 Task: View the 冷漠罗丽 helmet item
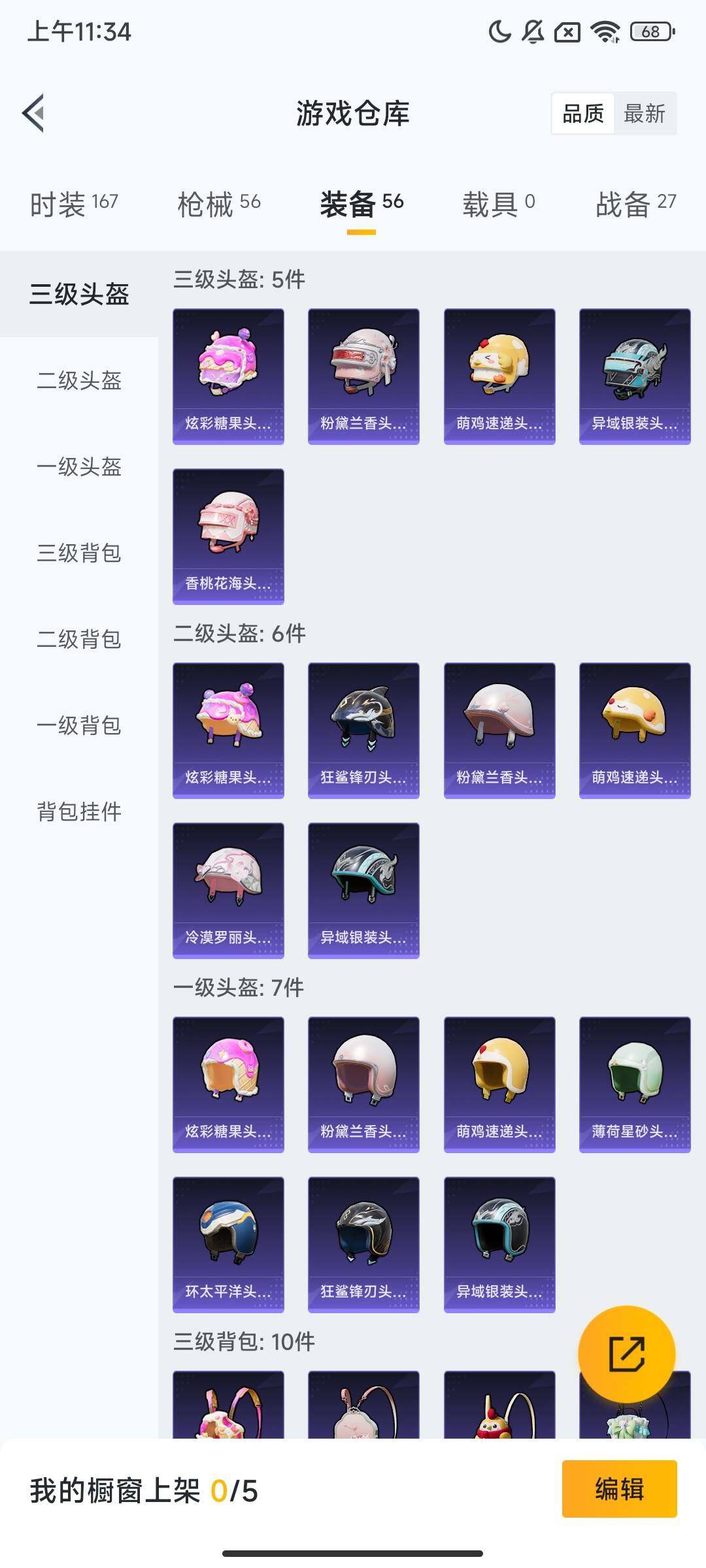pyautogui.click(x=228, y=890)
